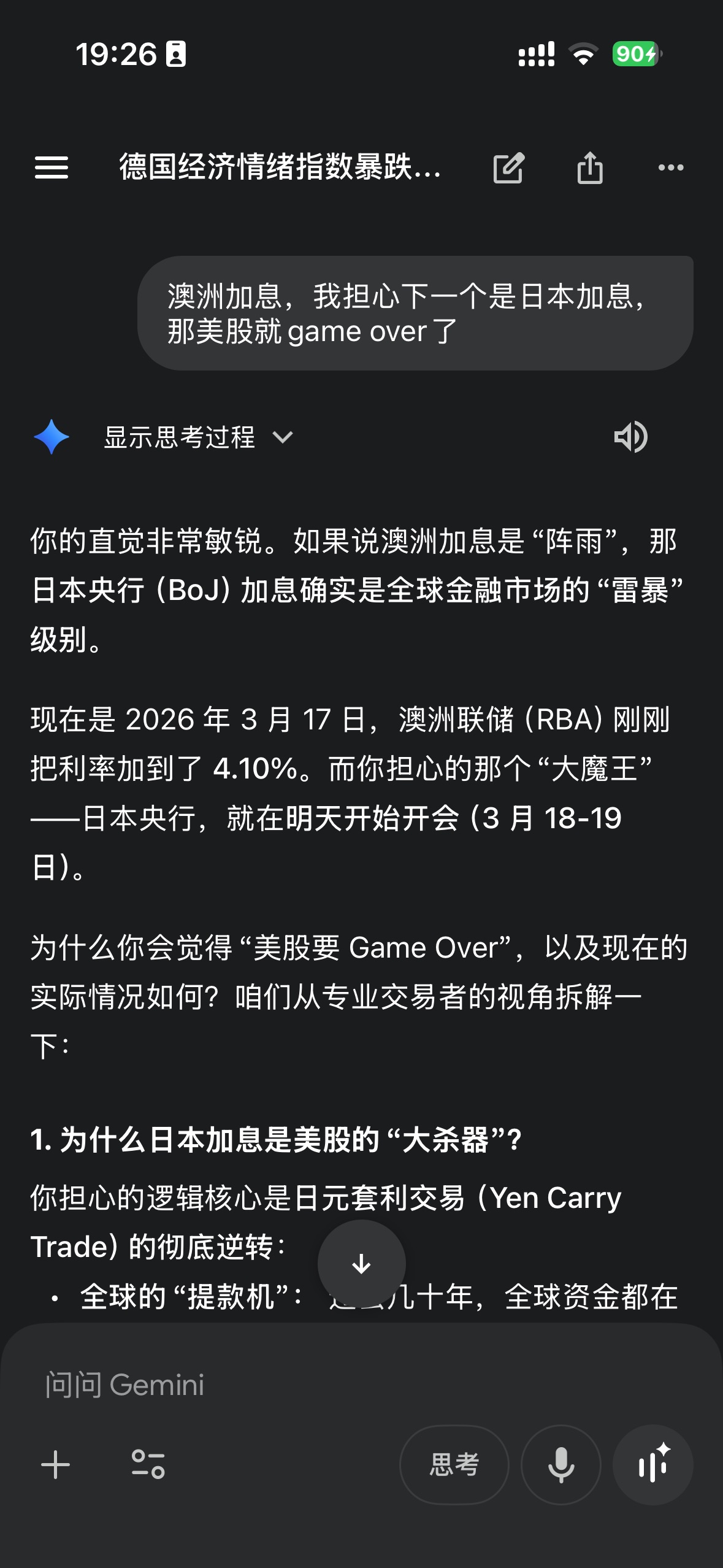Viewport: 723px width, 1568px height.
Task: Launch Gemini Live voice conversation
Action: coord(653,1465)
